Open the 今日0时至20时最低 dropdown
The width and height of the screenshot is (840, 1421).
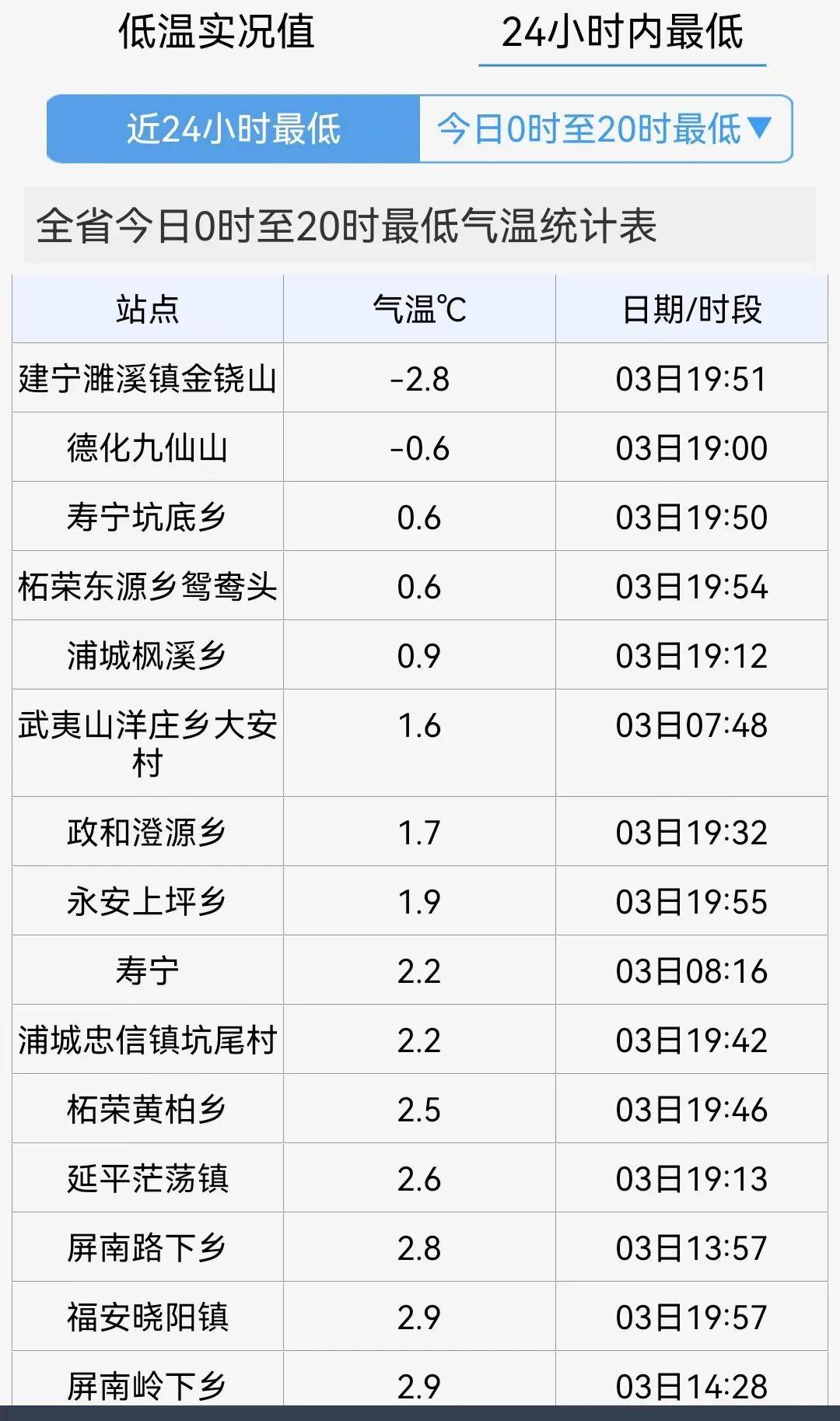[x=606, y=129]
